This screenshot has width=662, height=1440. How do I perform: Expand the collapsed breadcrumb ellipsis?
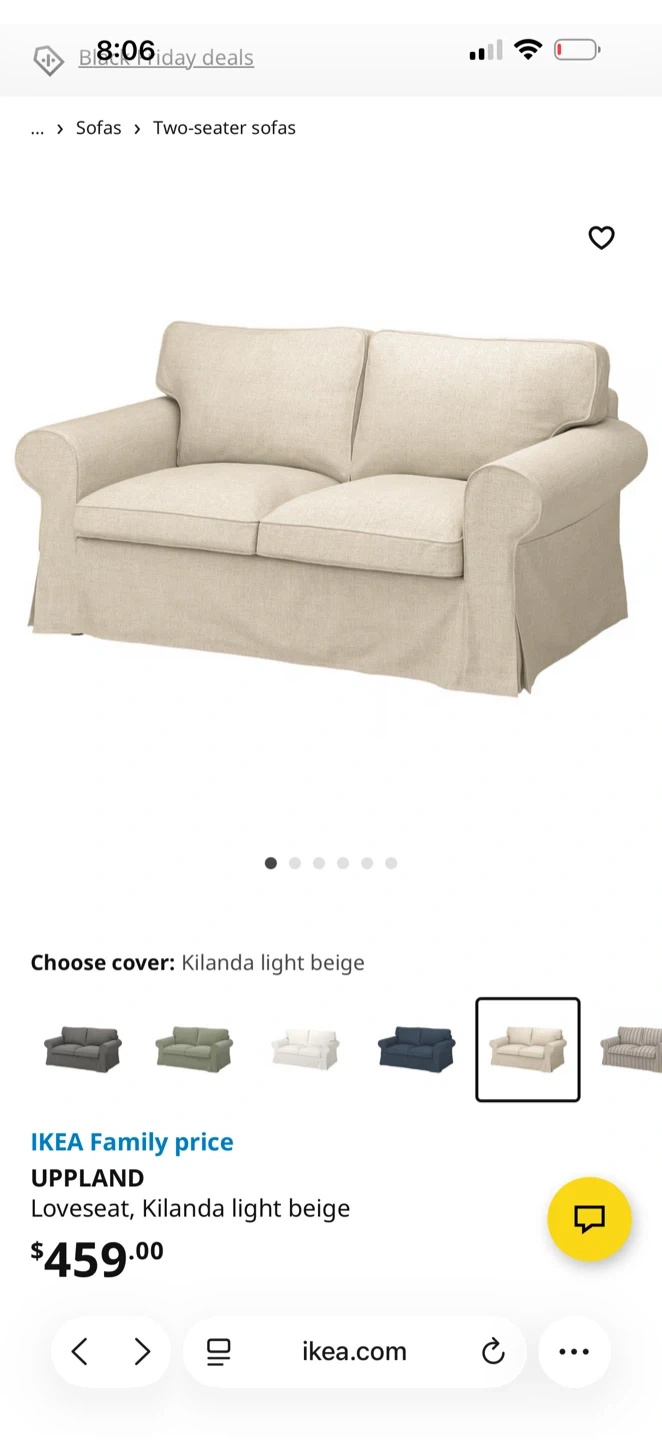(x=38, y=128)
